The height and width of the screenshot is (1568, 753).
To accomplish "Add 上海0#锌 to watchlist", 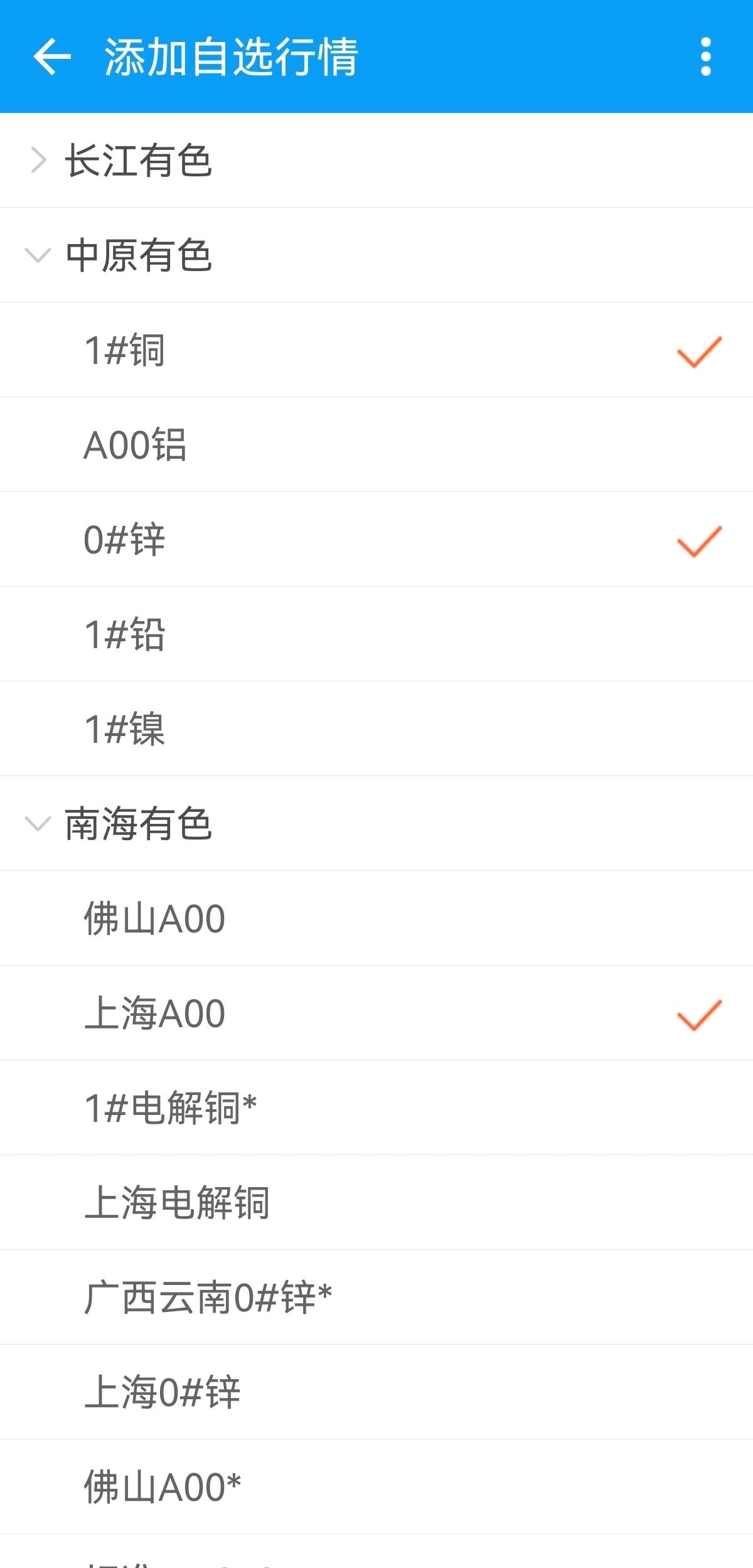I will (x=376, y=1392).
